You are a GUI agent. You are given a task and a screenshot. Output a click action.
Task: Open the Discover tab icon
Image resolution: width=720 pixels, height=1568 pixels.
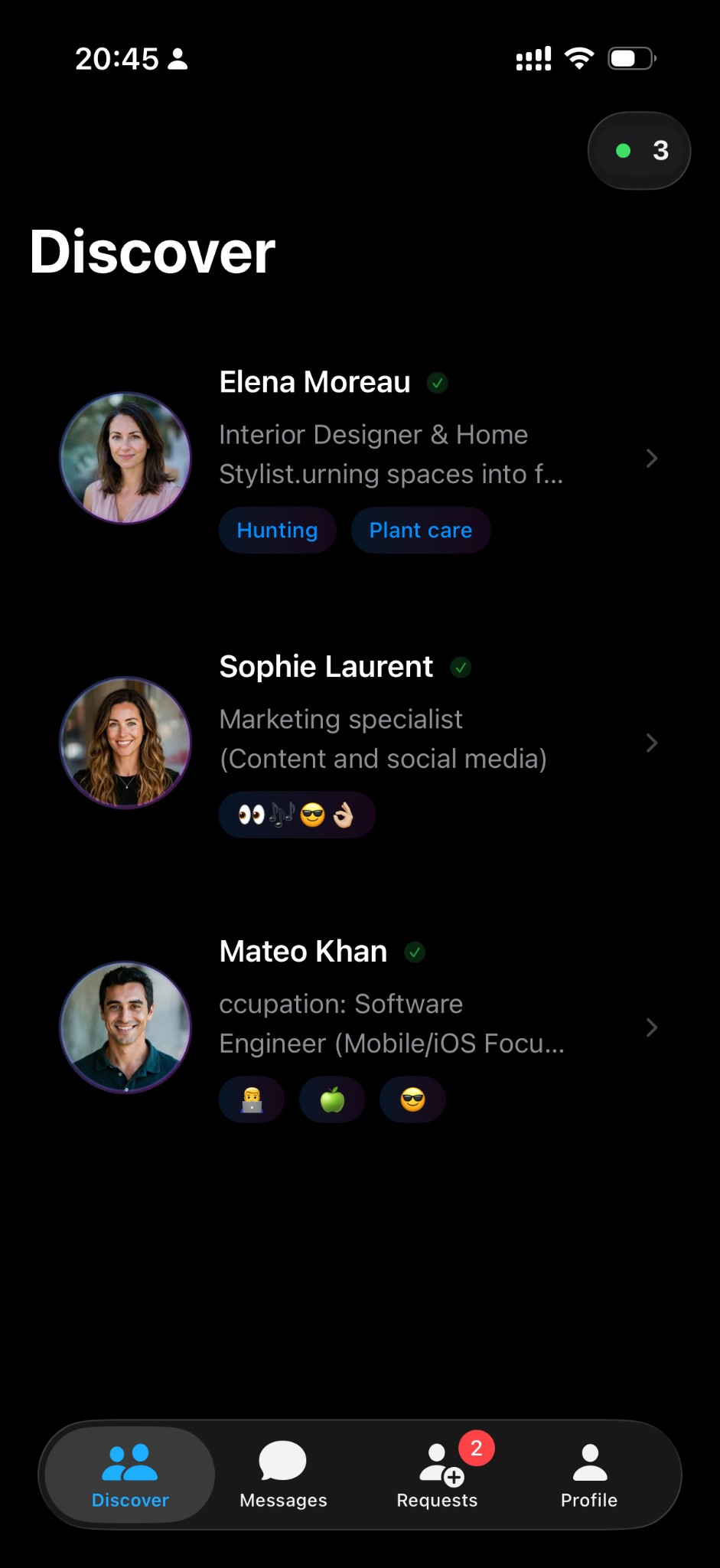[x=129, y=1461]
